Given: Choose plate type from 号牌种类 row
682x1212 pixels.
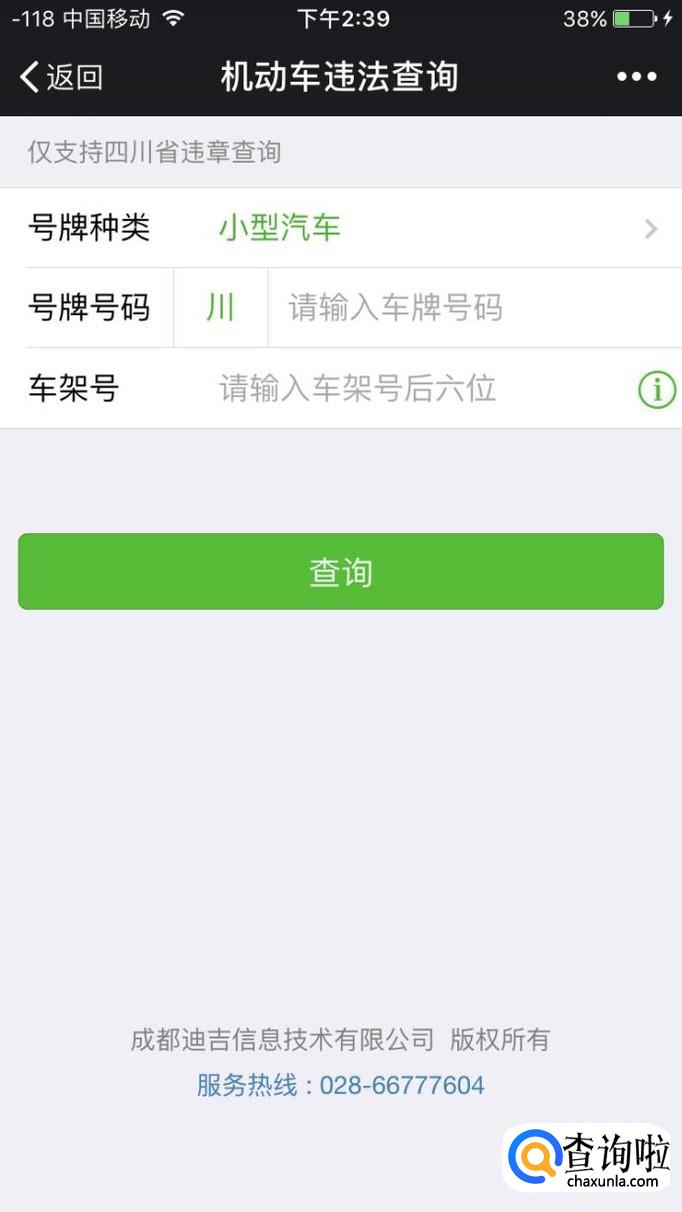Looking at the screenshot, I should pyautogui.click(x=430, y=228).
